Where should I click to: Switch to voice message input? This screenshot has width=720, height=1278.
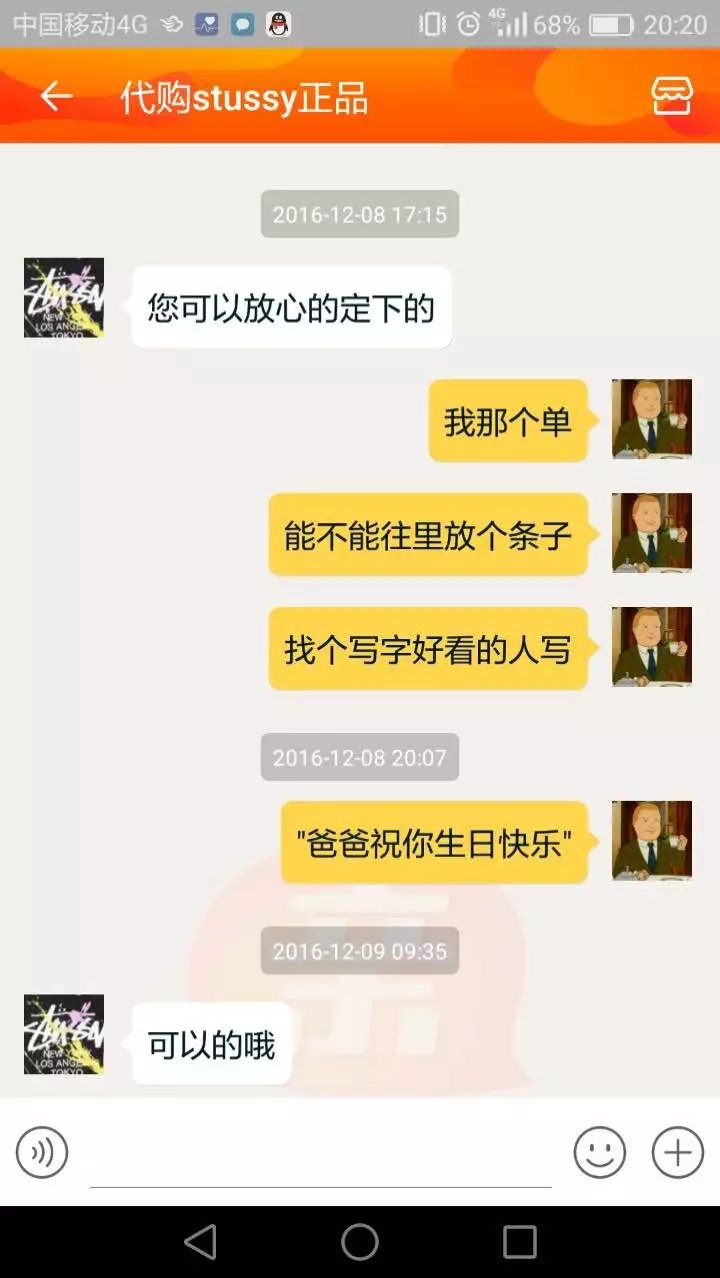pyautogui.click(x=42, y=1153)
